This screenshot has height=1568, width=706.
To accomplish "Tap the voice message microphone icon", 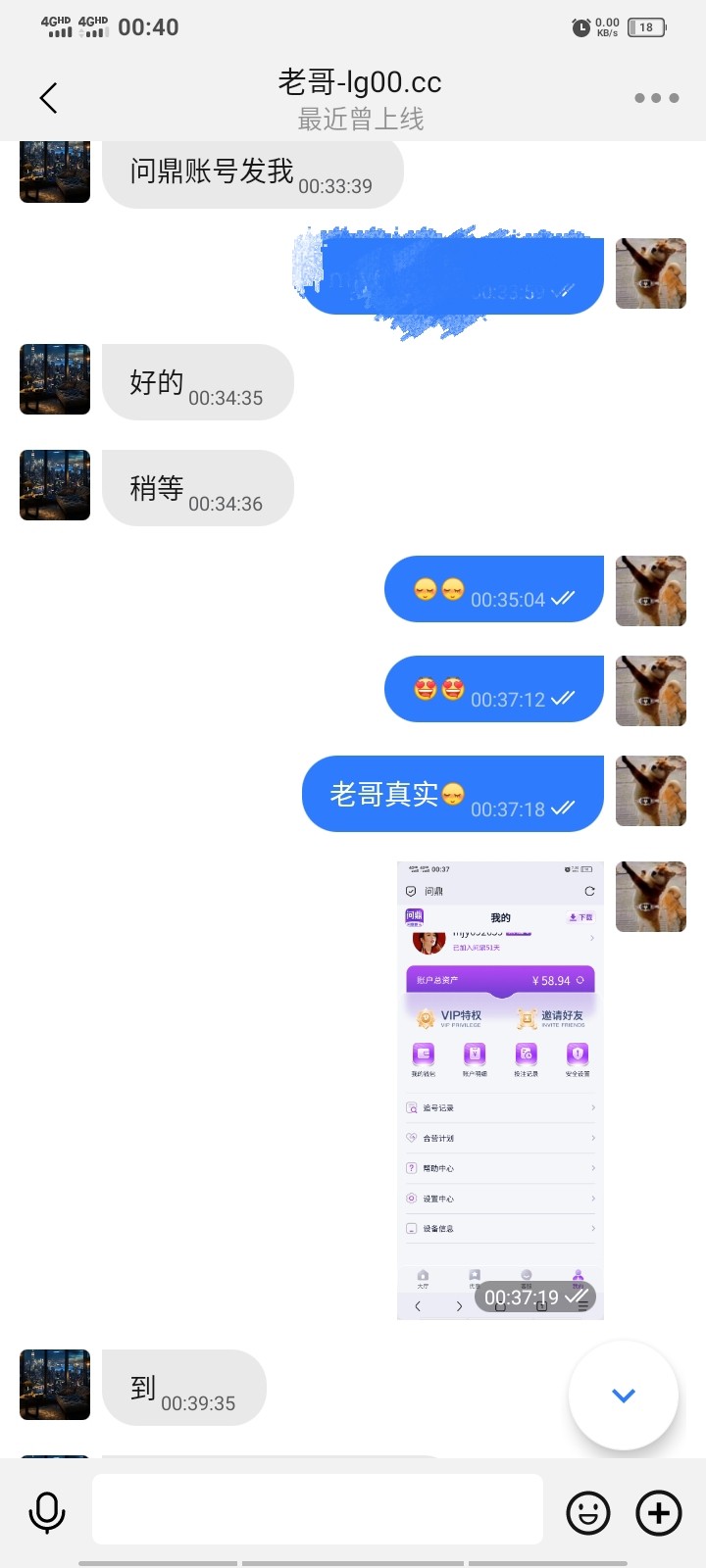I will pyautogui.click(x=46, y=1513).
